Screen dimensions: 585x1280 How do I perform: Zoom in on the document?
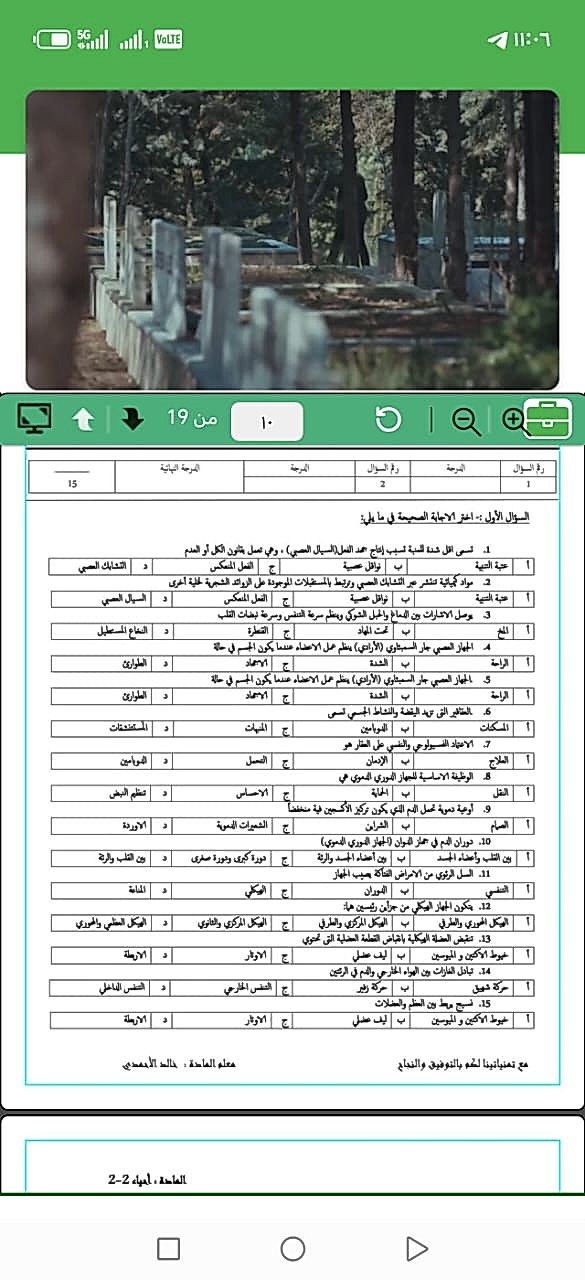(x=512, y=420)
